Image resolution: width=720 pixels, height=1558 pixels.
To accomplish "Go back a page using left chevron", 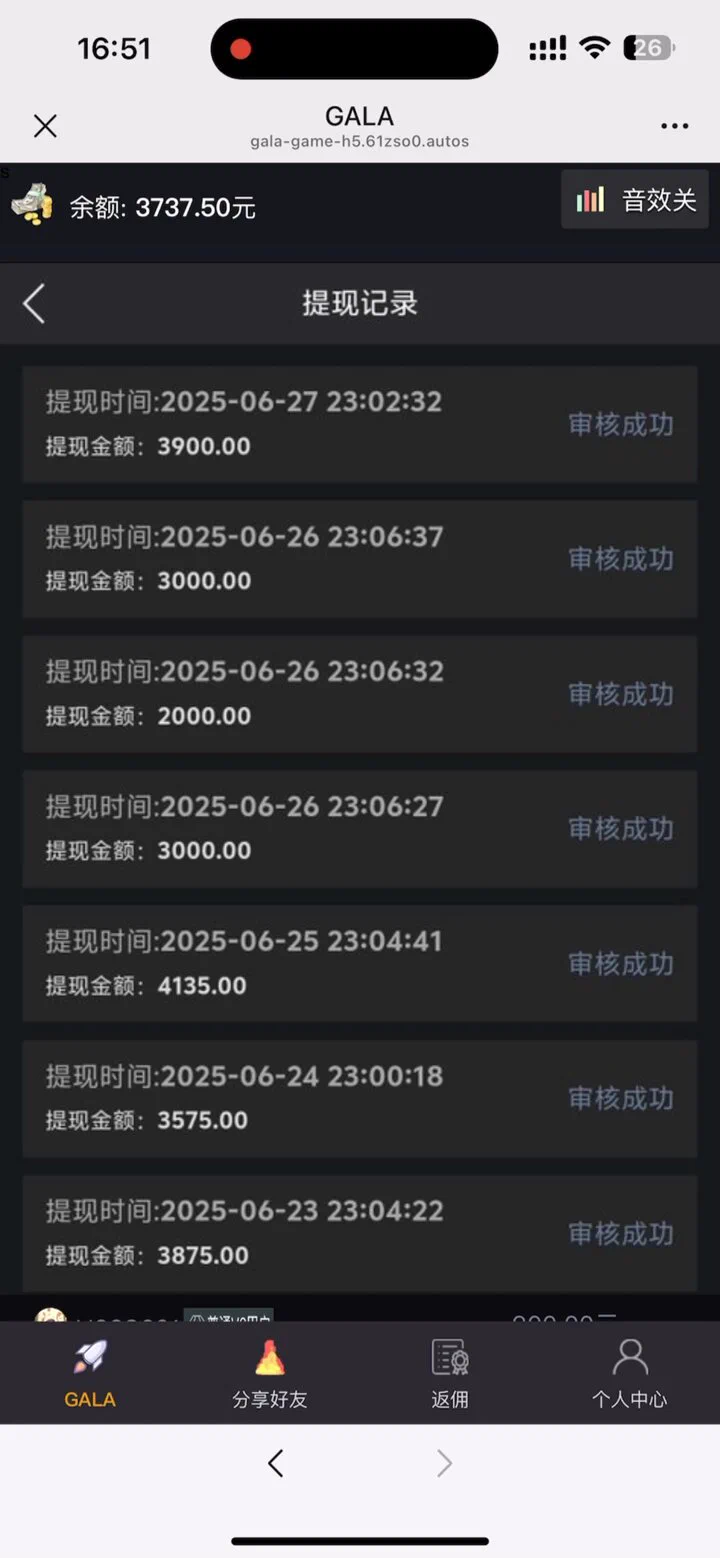I will pyautogui.click(x=276, y=1462).
